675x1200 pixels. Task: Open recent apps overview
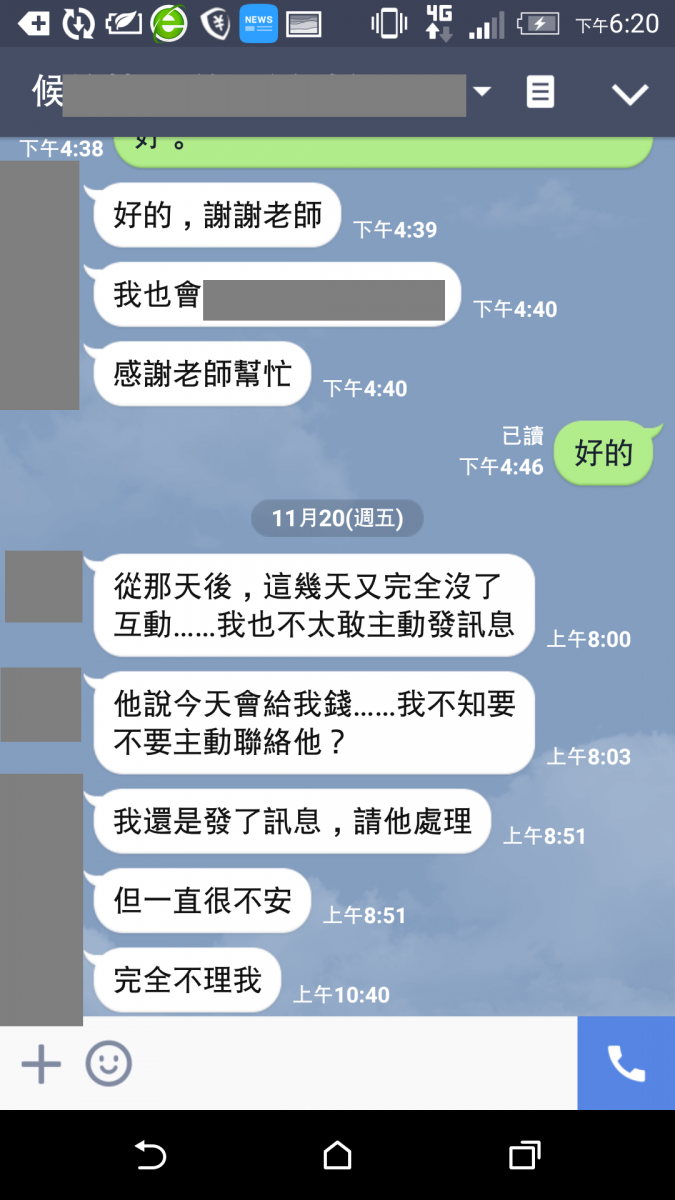tap(524, 1156)
